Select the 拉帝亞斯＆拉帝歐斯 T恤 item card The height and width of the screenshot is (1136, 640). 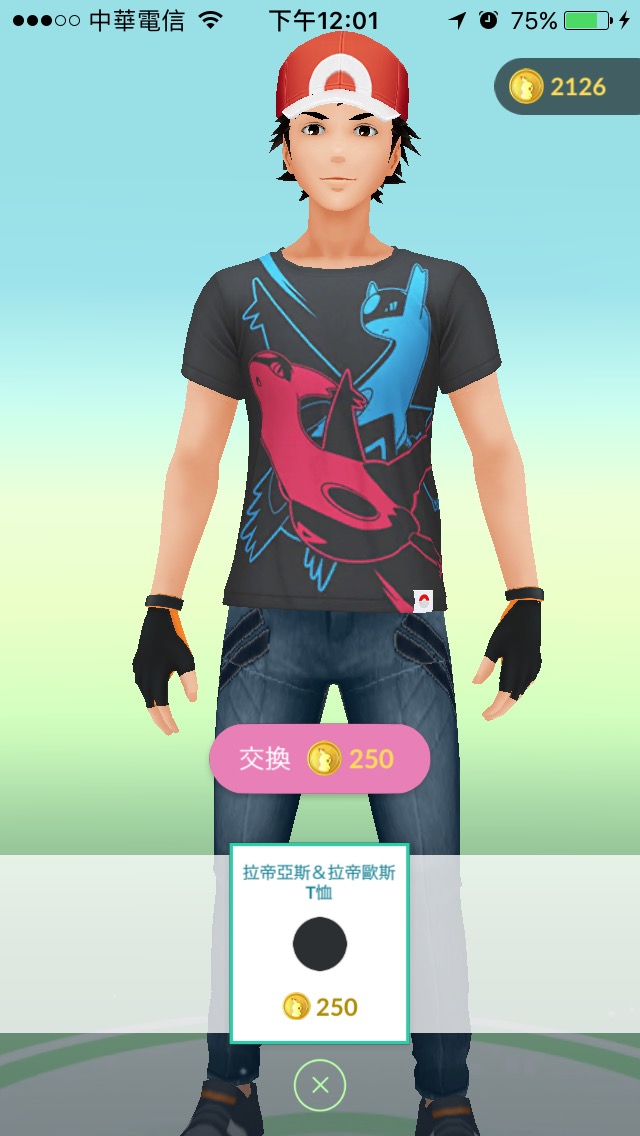pyautogui.click(x=319, y=943)
